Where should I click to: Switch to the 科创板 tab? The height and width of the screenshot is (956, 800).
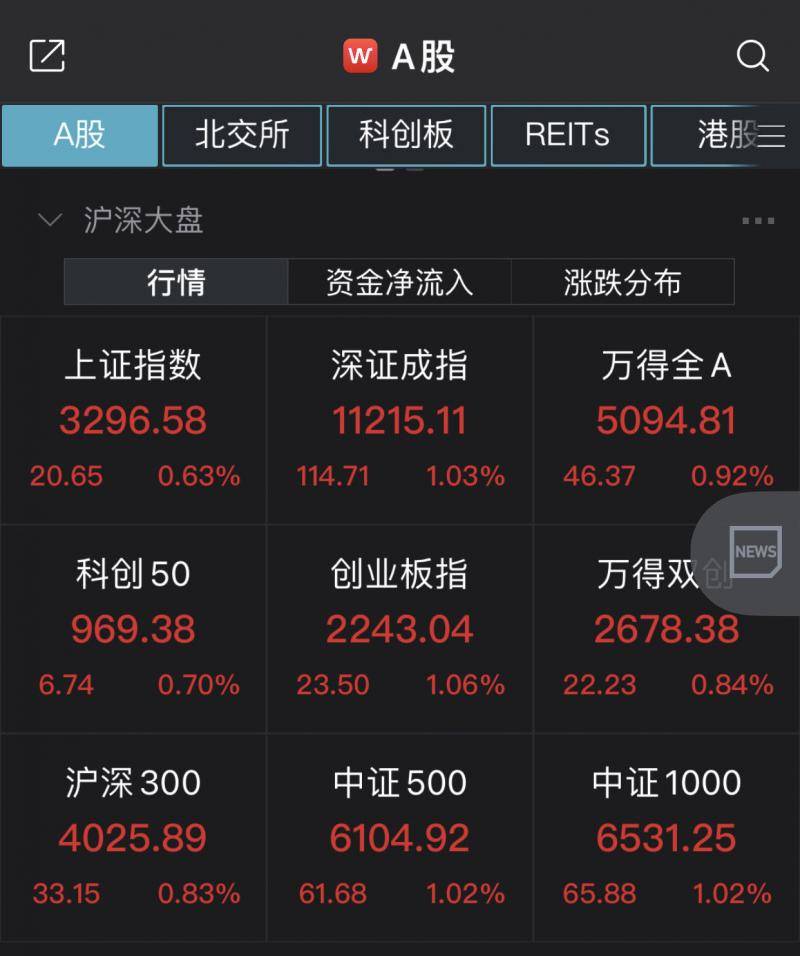pyautogui.click(x=406, y=135)
